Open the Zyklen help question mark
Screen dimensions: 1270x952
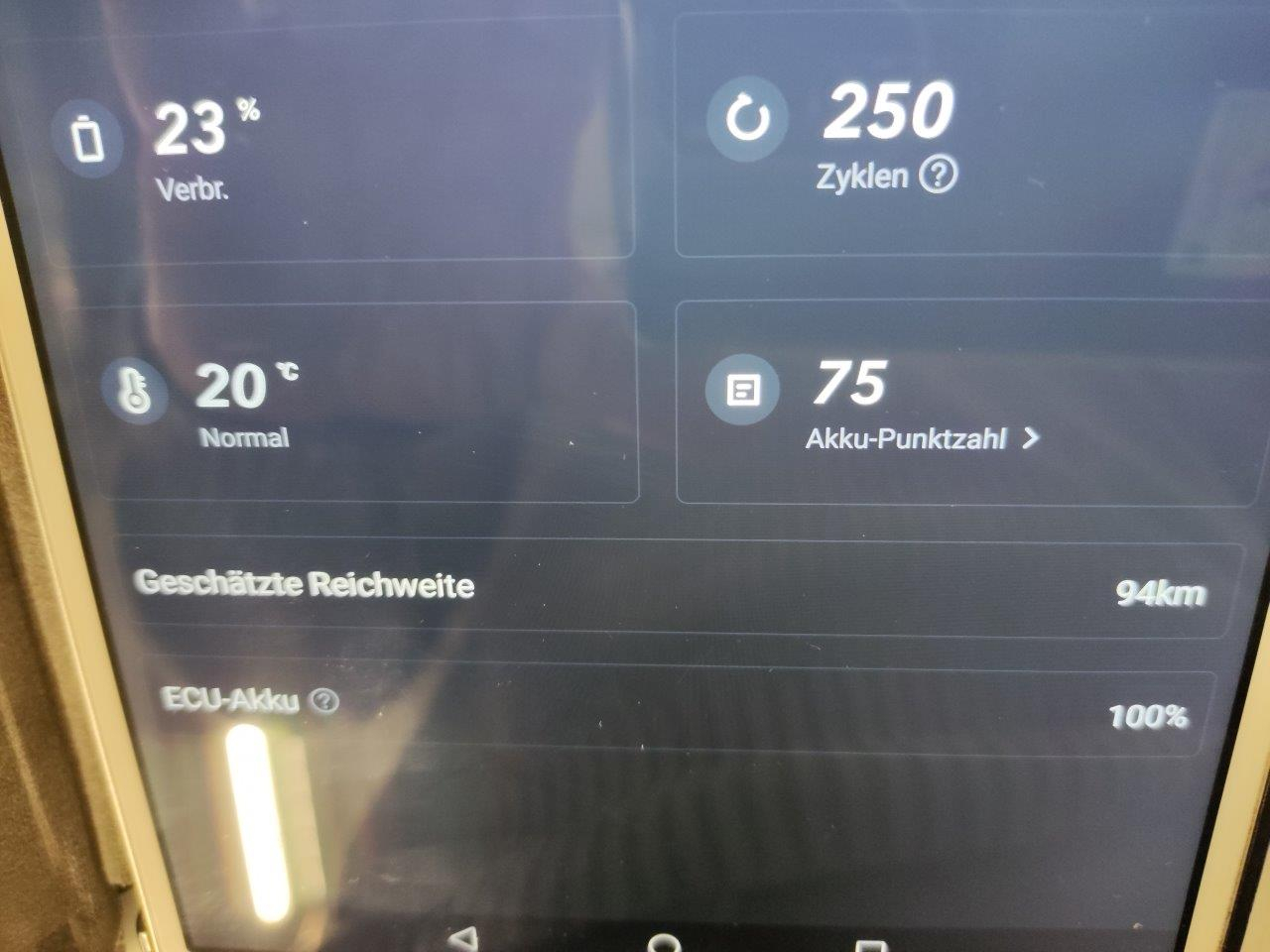(938, 177)
